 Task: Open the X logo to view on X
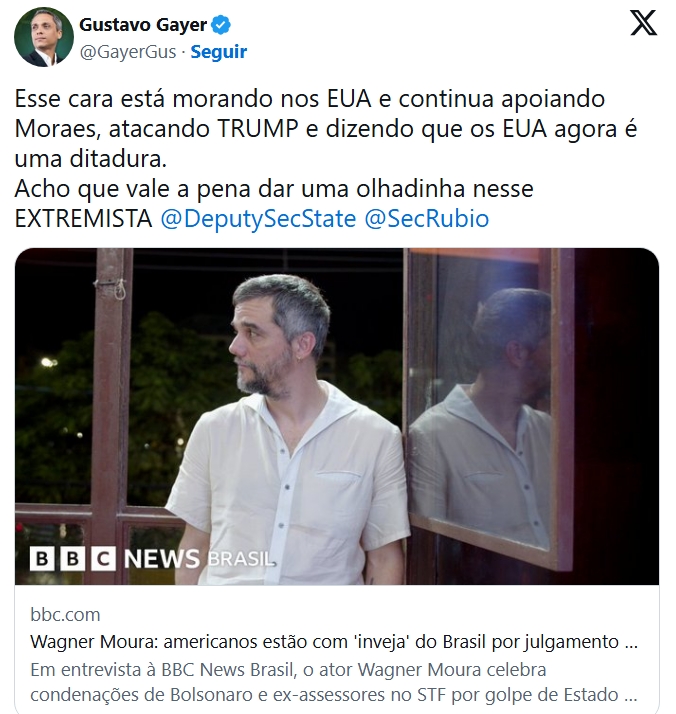point(643,24)
